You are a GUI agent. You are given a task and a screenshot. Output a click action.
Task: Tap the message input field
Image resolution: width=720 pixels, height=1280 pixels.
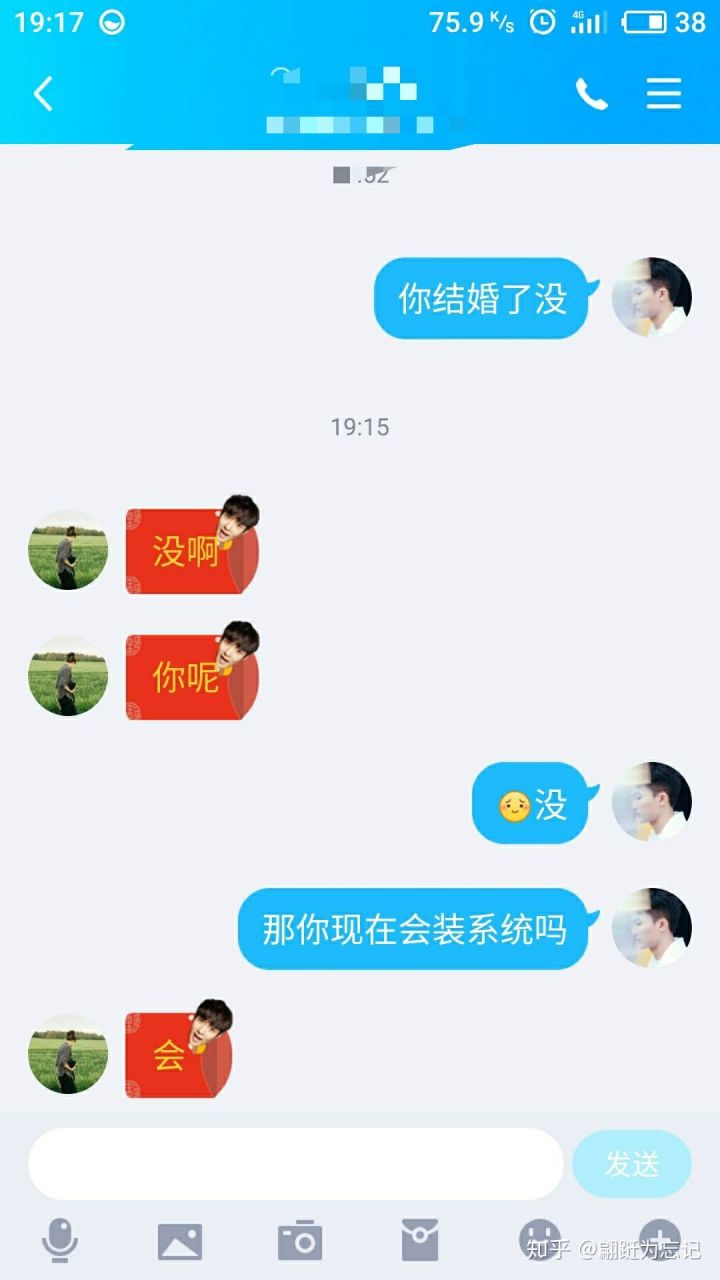(x=295, y=1163)
